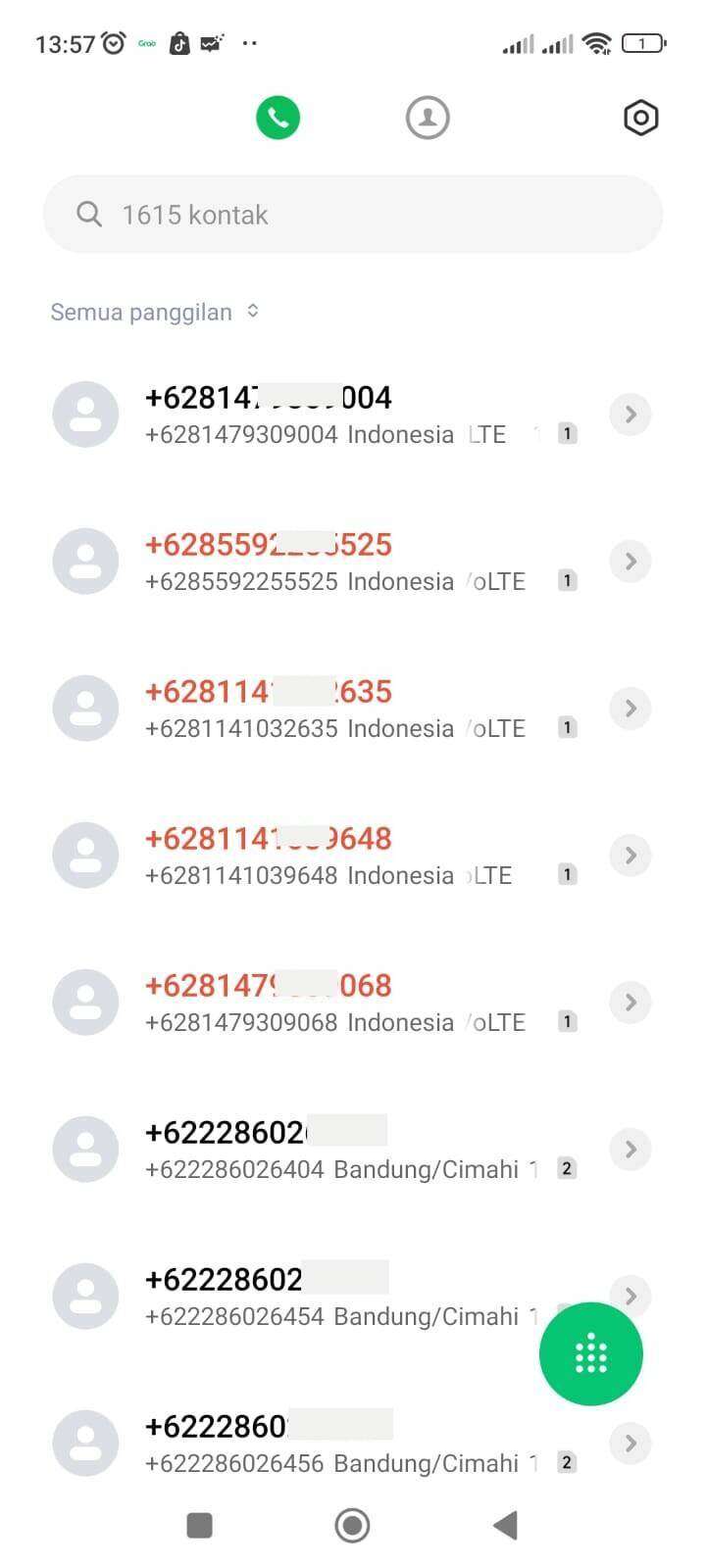
Task: Tap the 1615 kontak search field
Action: point(353,214)
